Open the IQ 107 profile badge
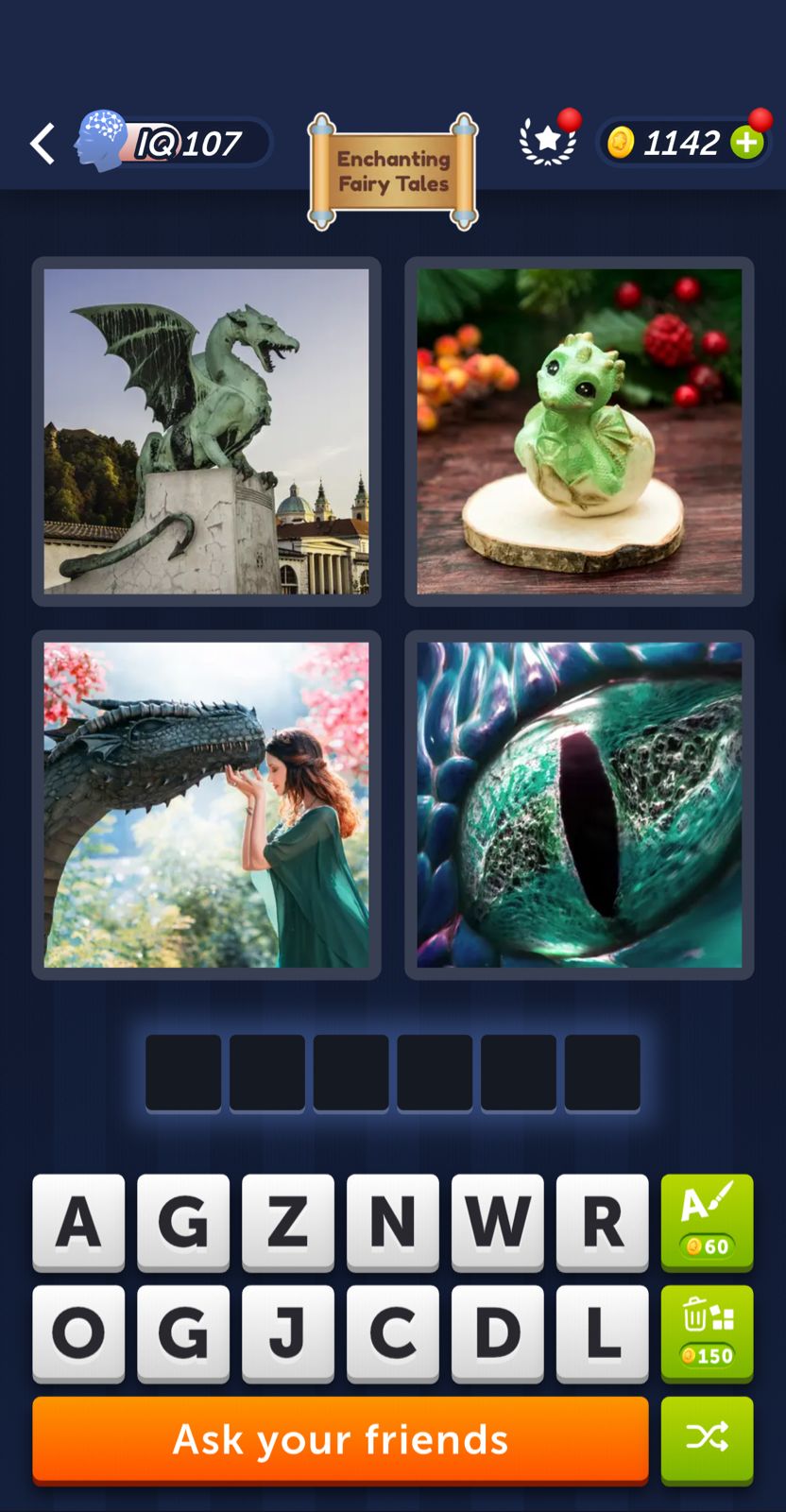This screenshot has width=786, height=1512. tap(175, 143)
